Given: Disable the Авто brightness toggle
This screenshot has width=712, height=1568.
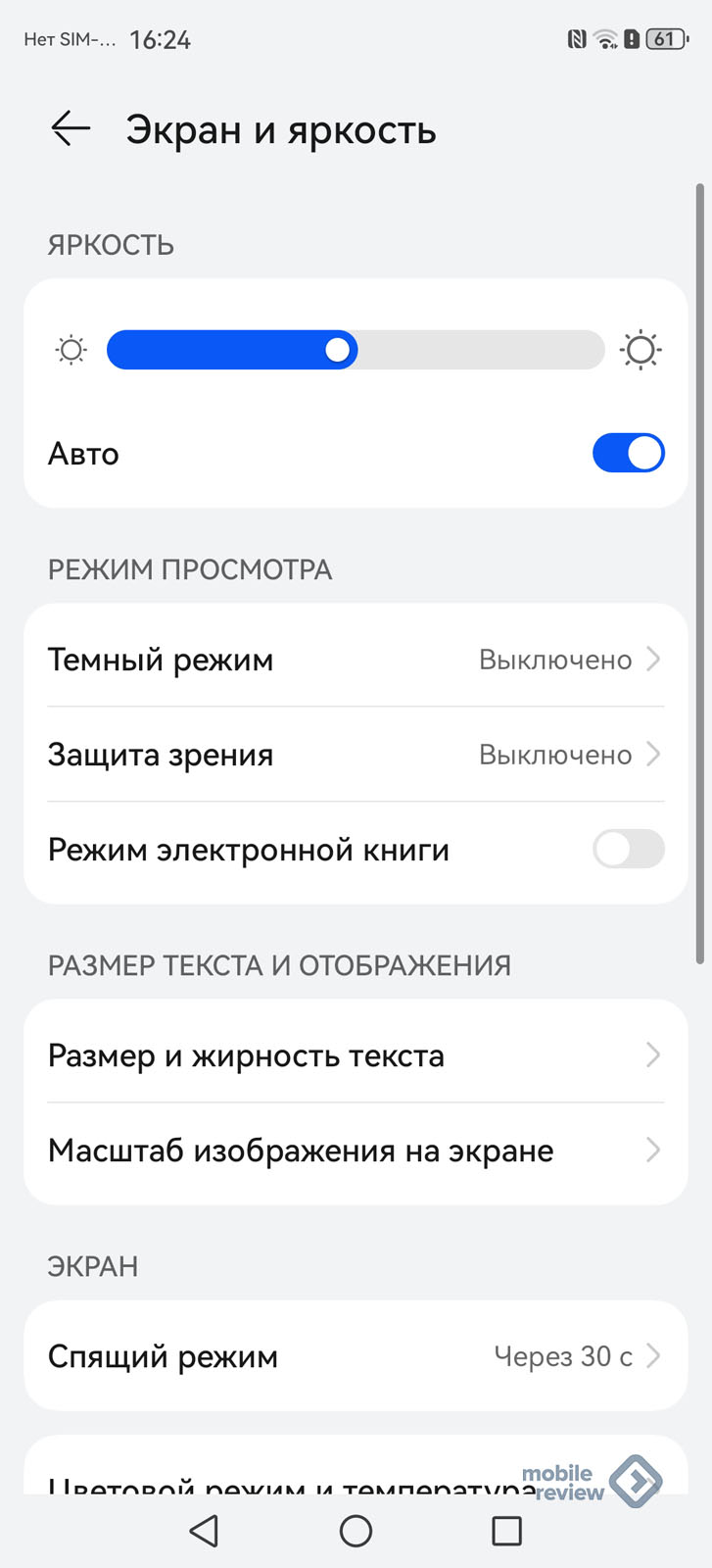Looking at the screenshot, I should point(628,453).
